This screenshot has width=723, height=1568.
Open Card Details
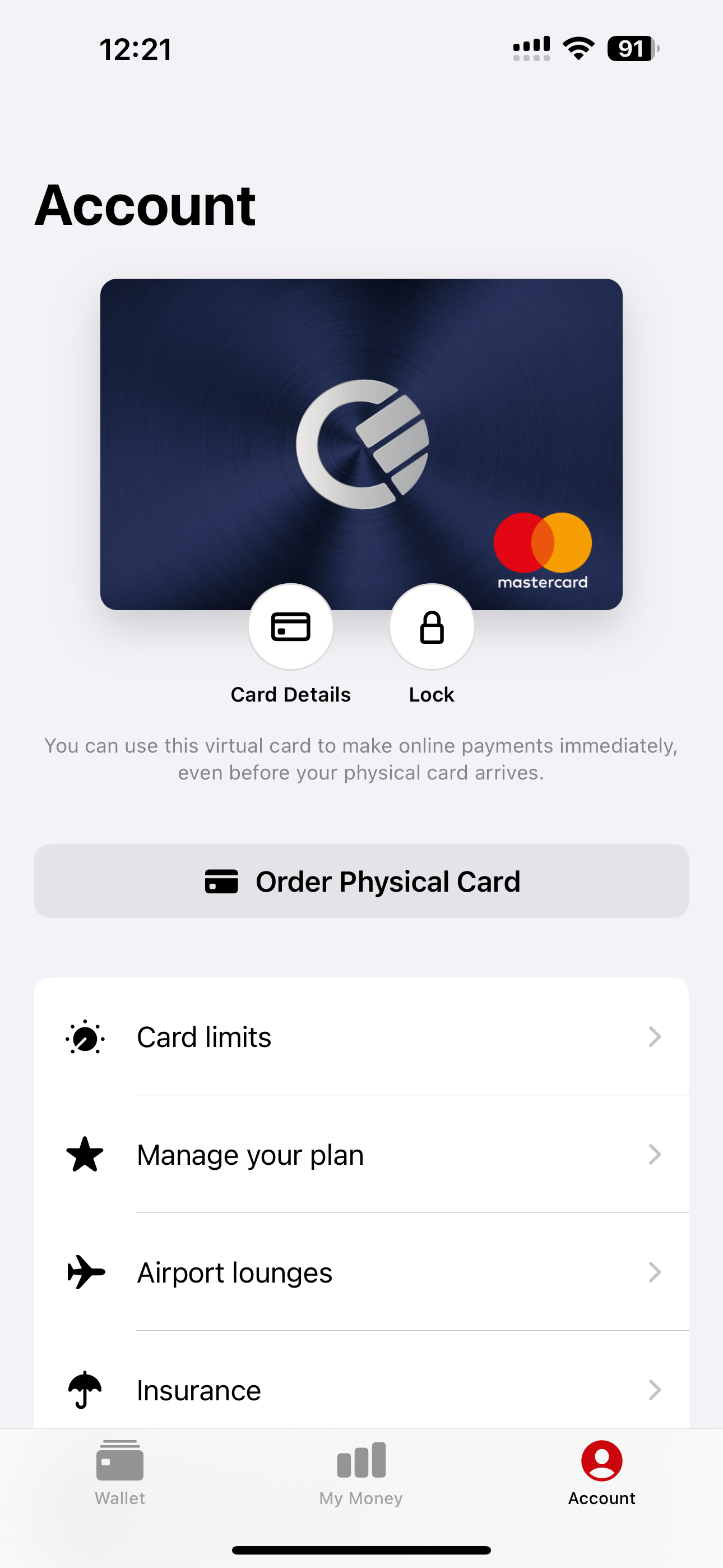point(290,628)
